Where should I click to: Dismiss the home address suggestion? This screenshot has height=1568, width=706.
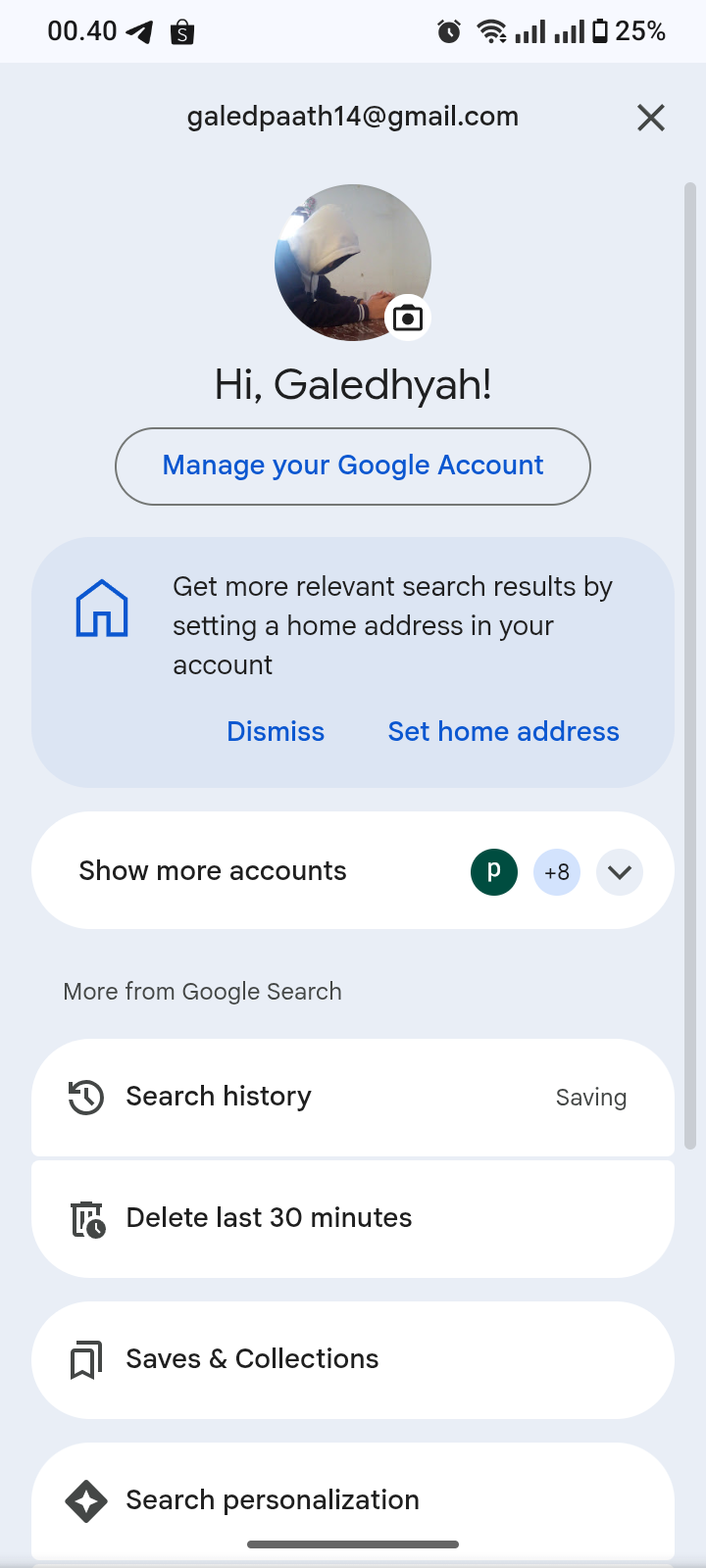pyautogui.click(x=276, y=732)
